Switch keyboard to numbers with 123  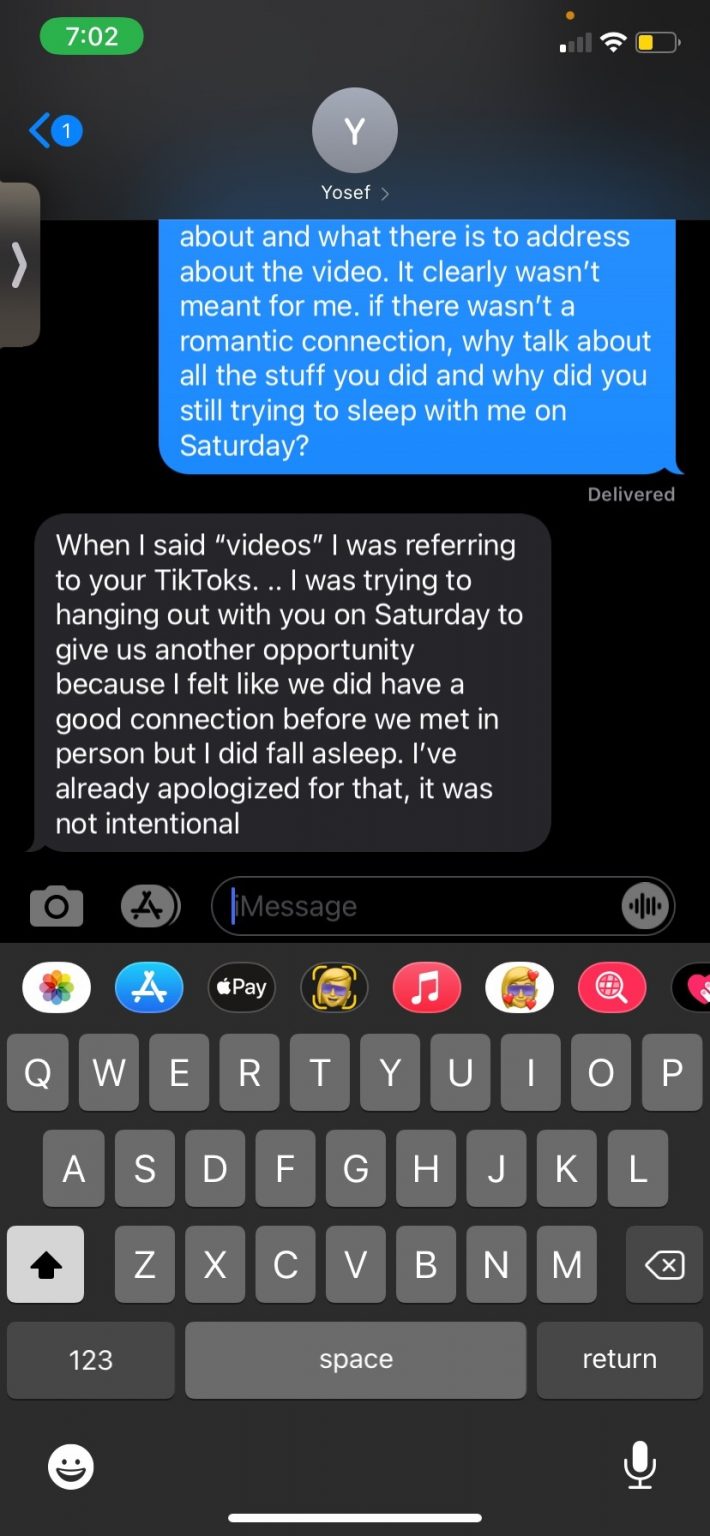(x=91, y=1359)
